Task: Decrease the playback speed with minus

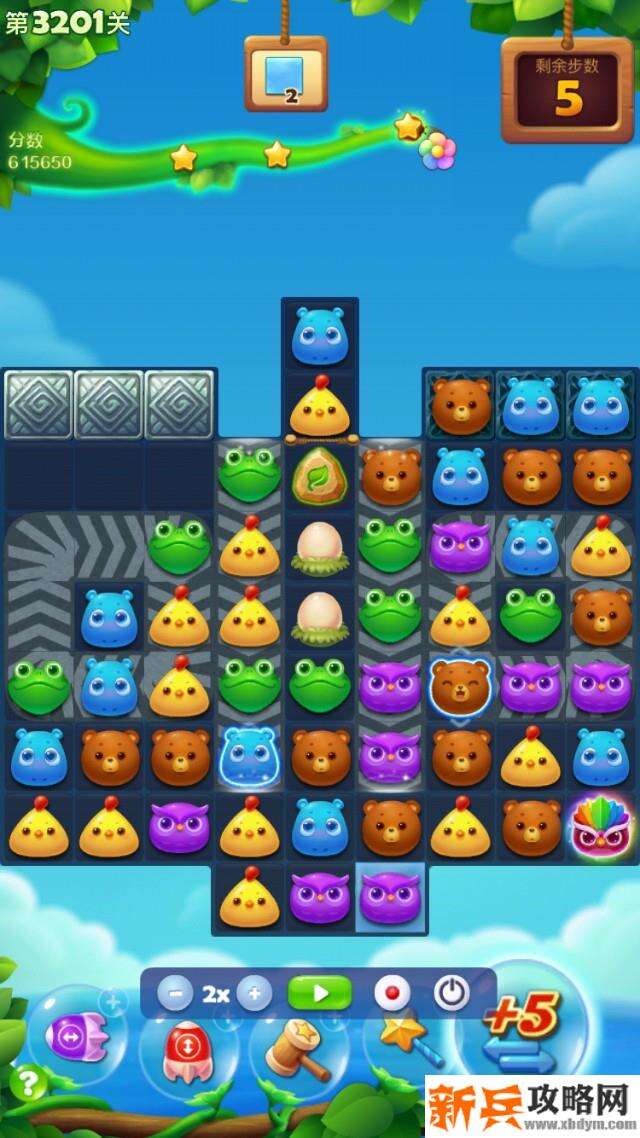Action: pos(175,994)
